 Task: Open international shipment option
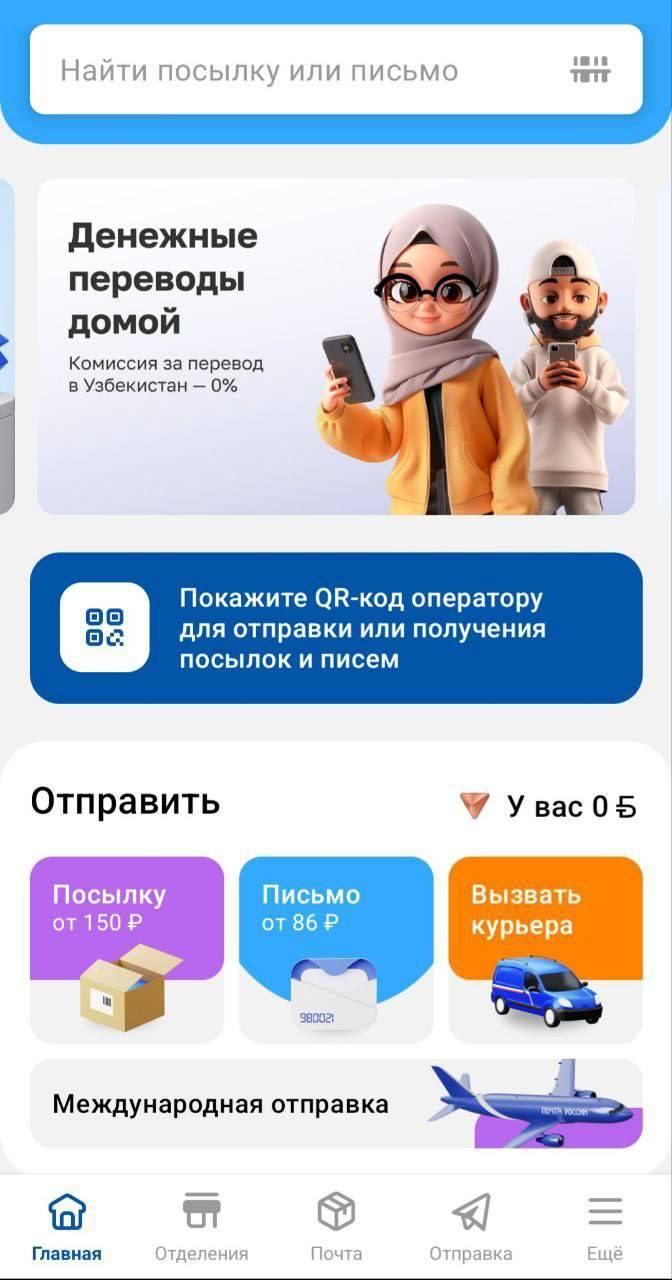336,1104
